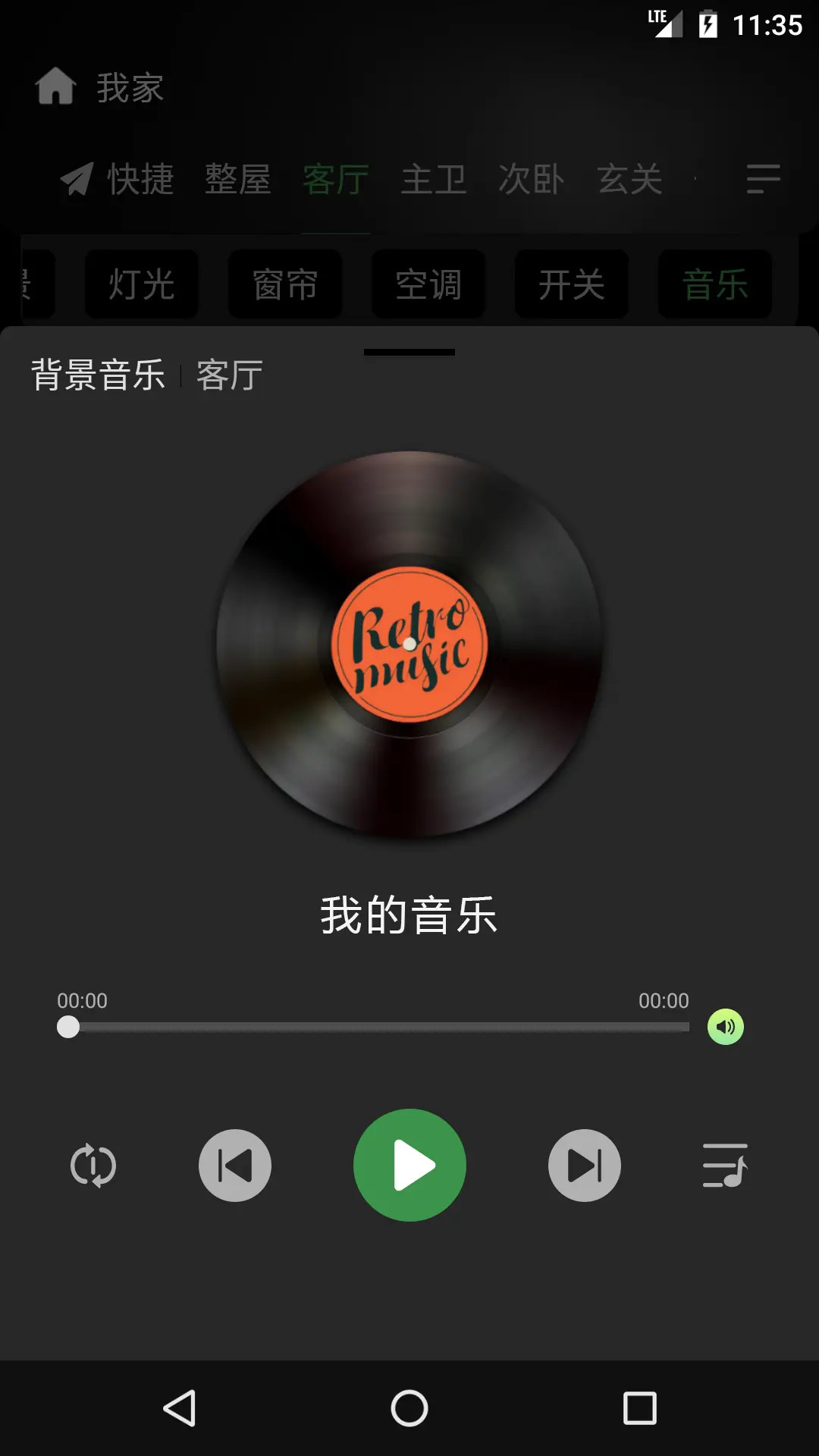The image size is (819, 1456).
Task: Open the 窗帘 category
Action: click(284, 284)
